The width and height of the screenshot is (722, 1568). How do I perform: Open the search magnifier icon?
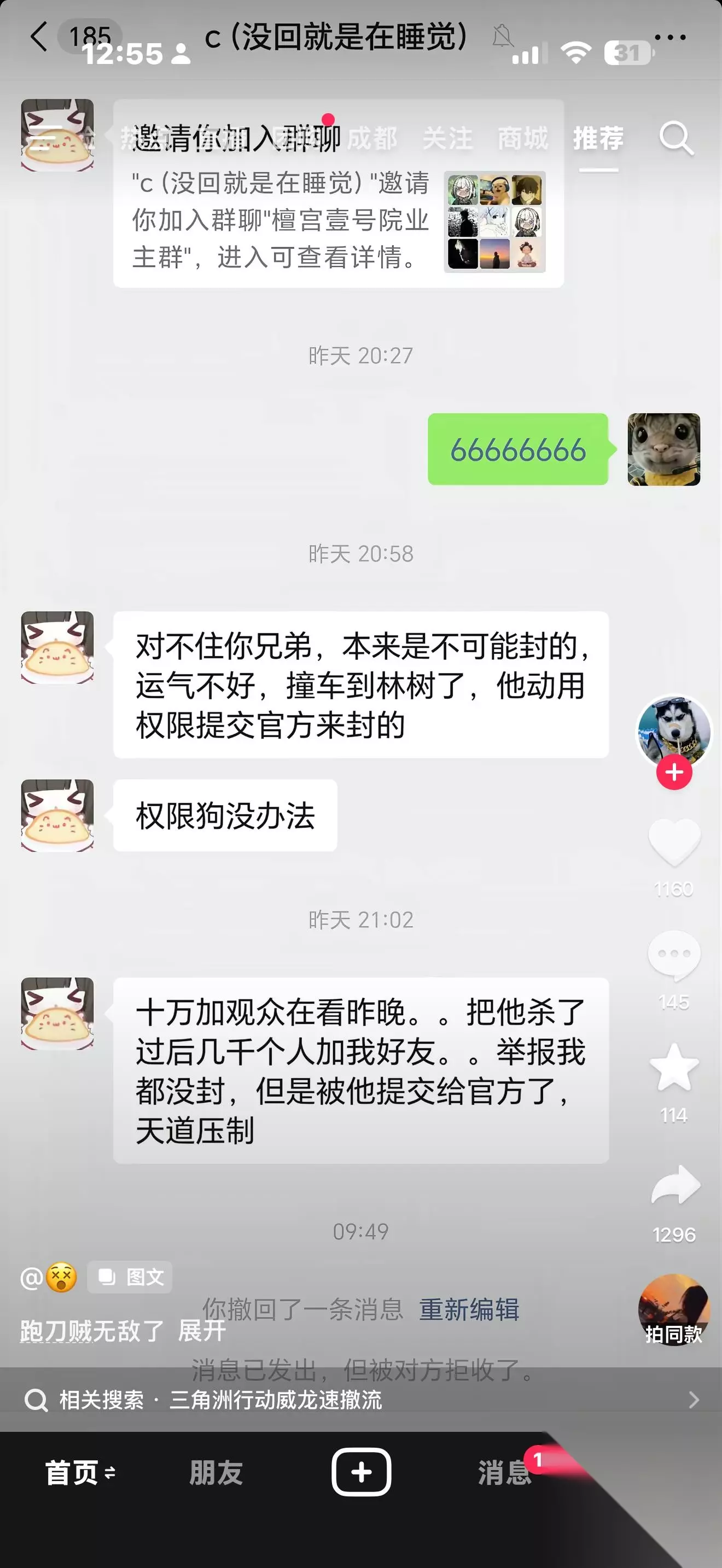coord(677,138)
